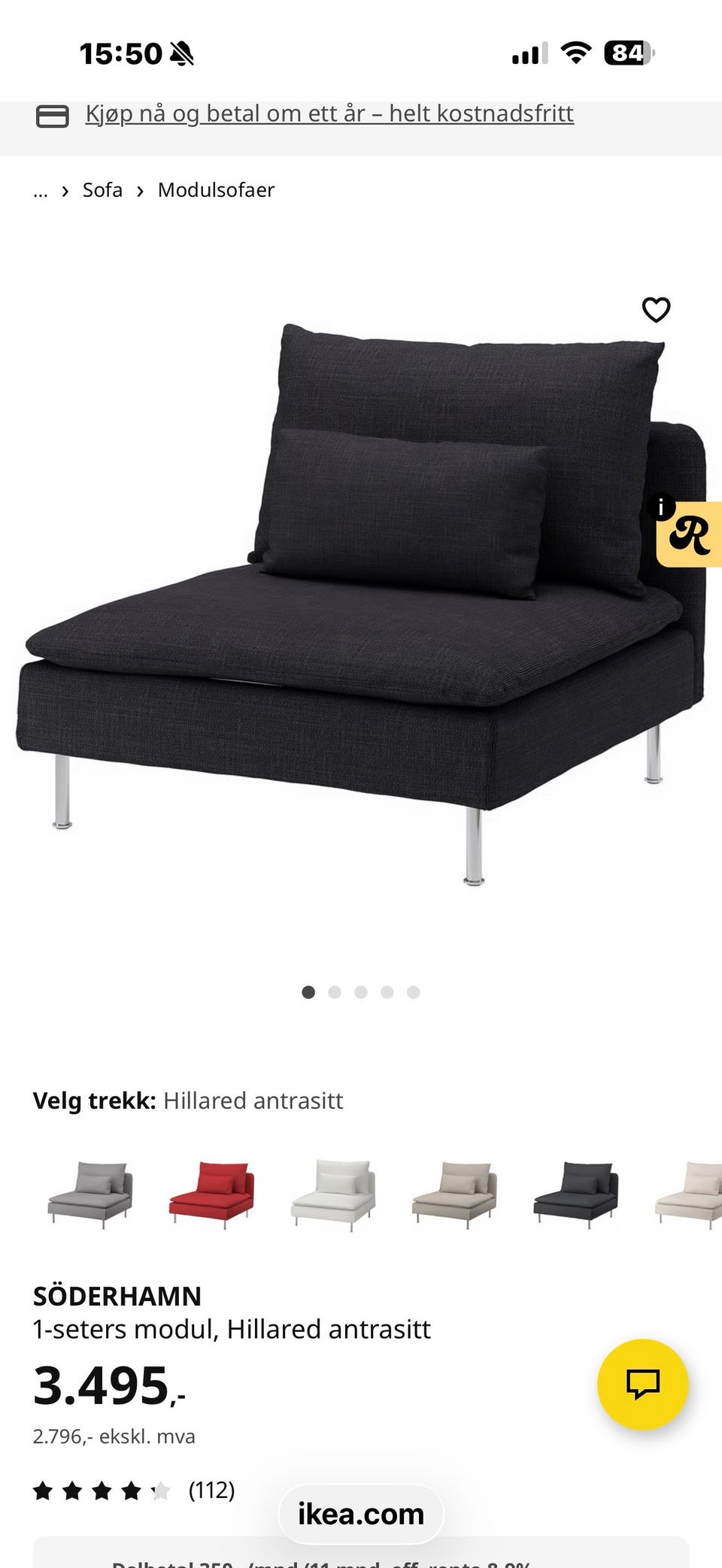This screenshot has width=722, height=1568.
Task: Pick the beige cover option
Action: click(x=454, y=1194)
